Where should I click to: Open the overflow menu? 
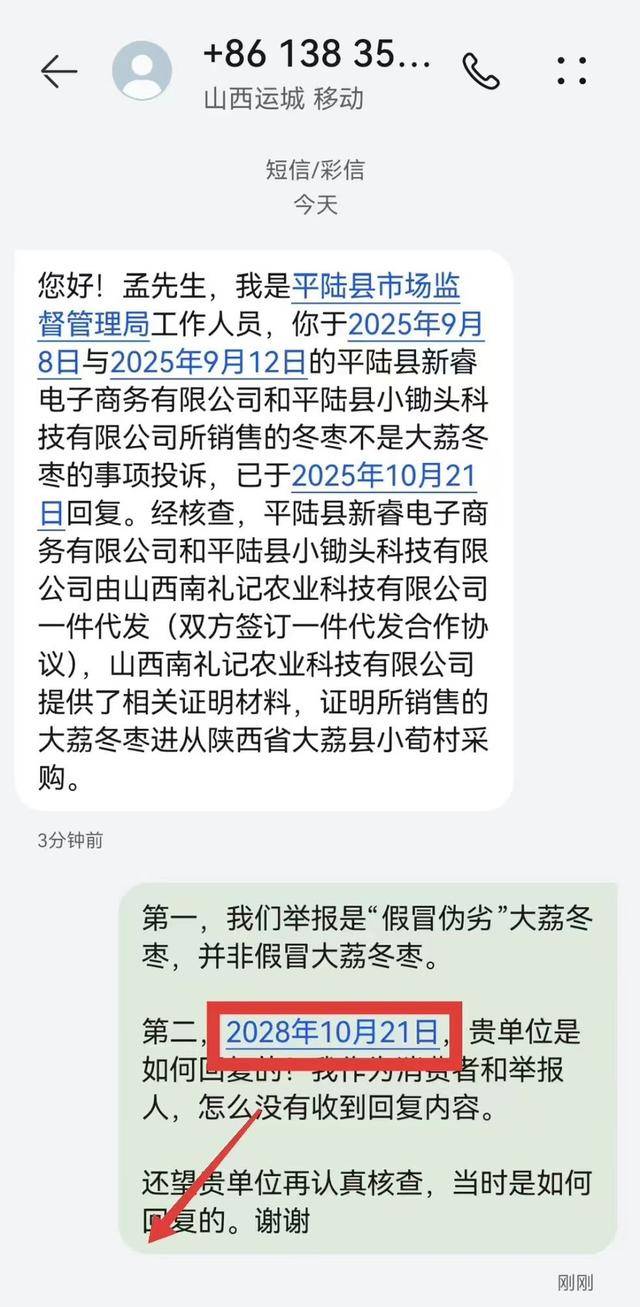(571, 70)
